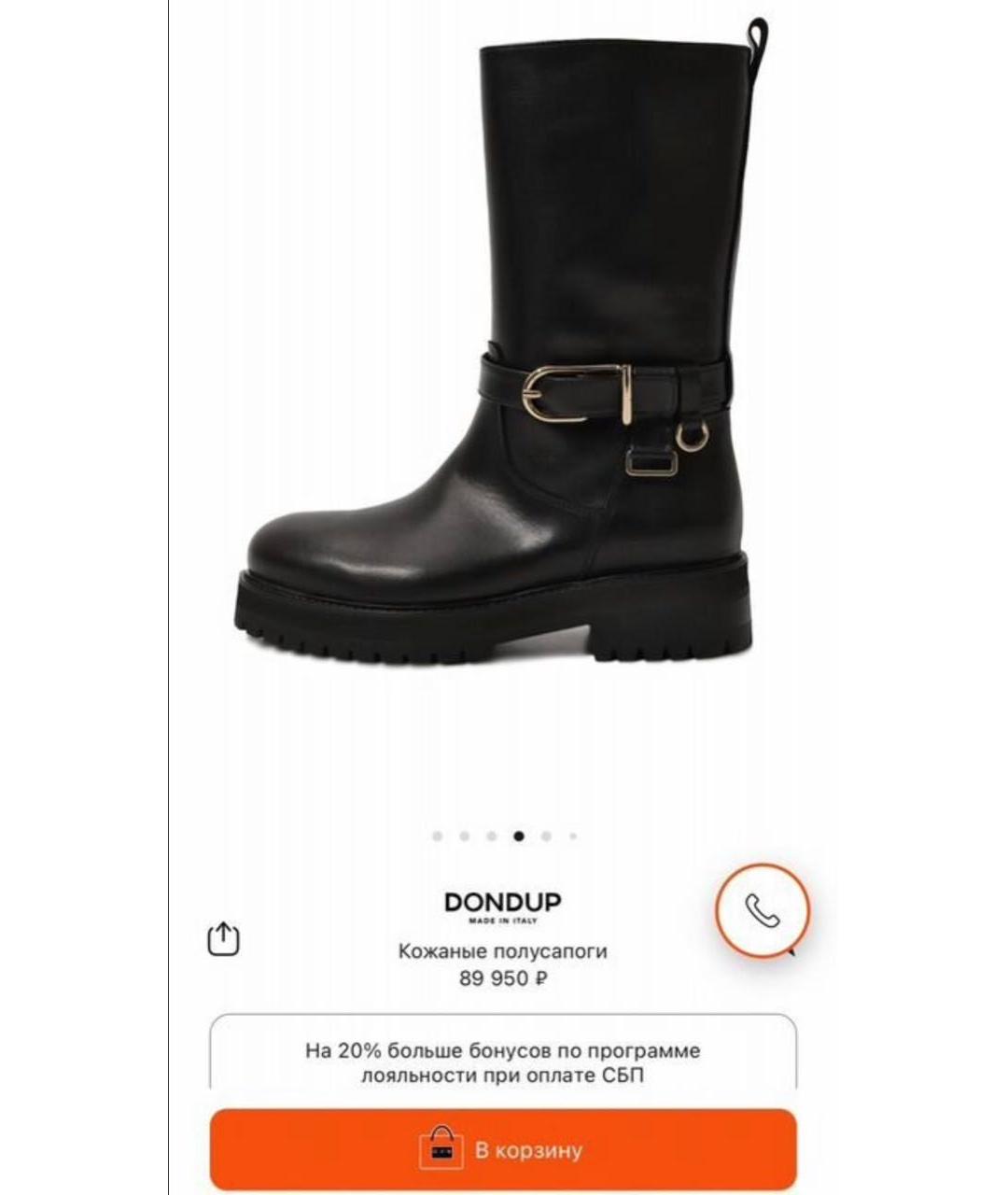Add the leather boots to cart
1008x1195 pixels.
tap(503, 1149)
